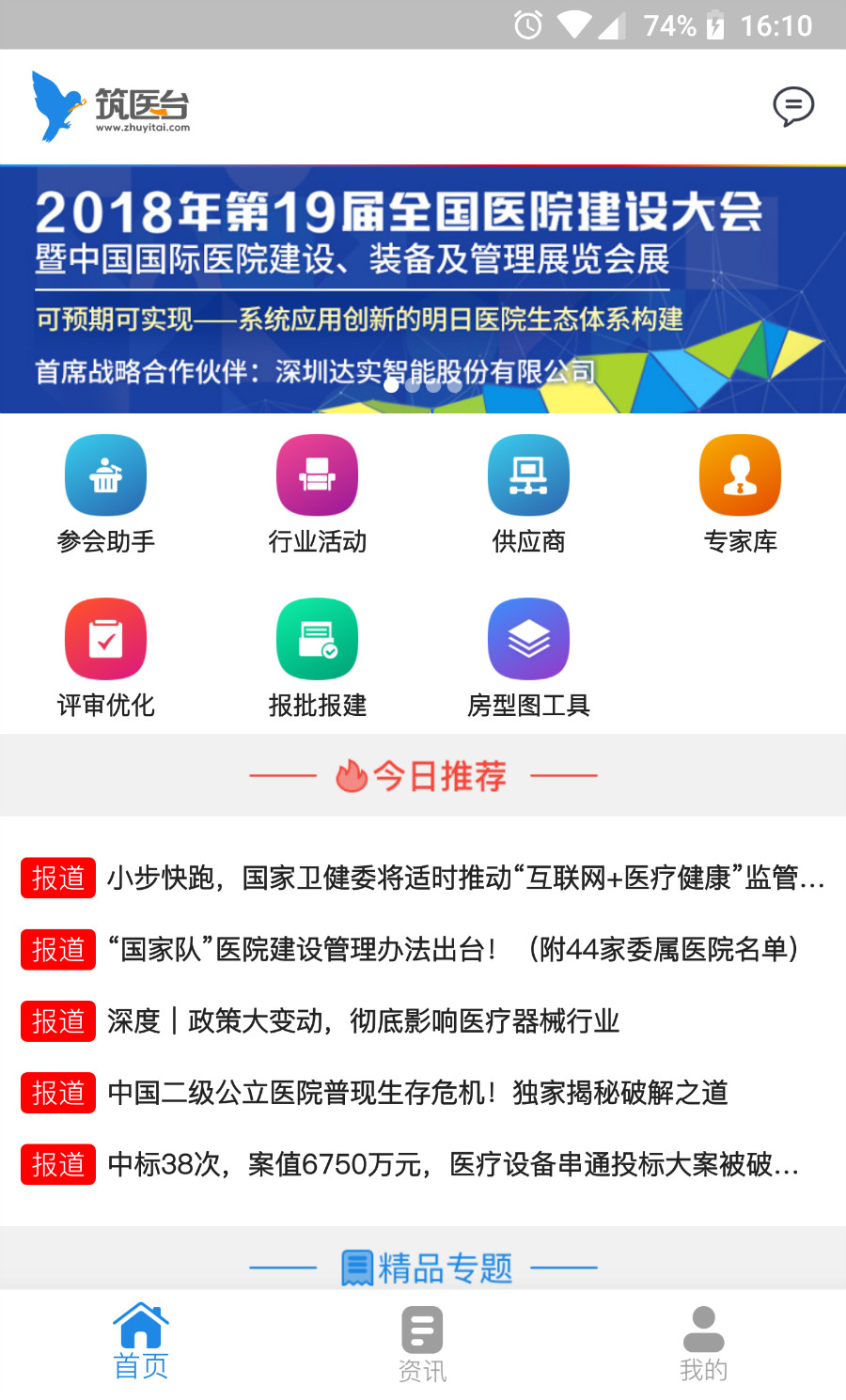Open 深度 article on medical device policy
This screenshot has height=1400, width=846.
(363, 1021)
